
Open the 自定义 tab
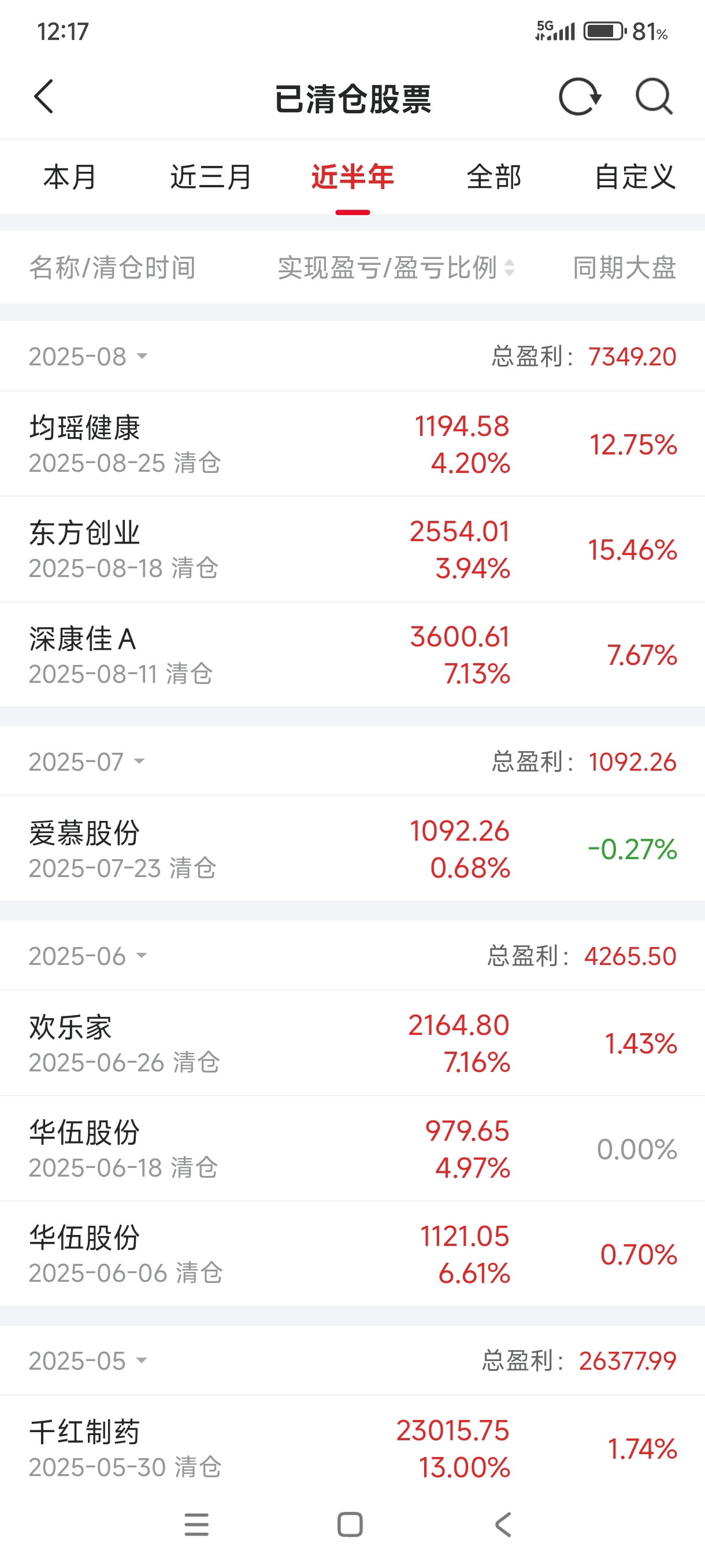(634, 177)
